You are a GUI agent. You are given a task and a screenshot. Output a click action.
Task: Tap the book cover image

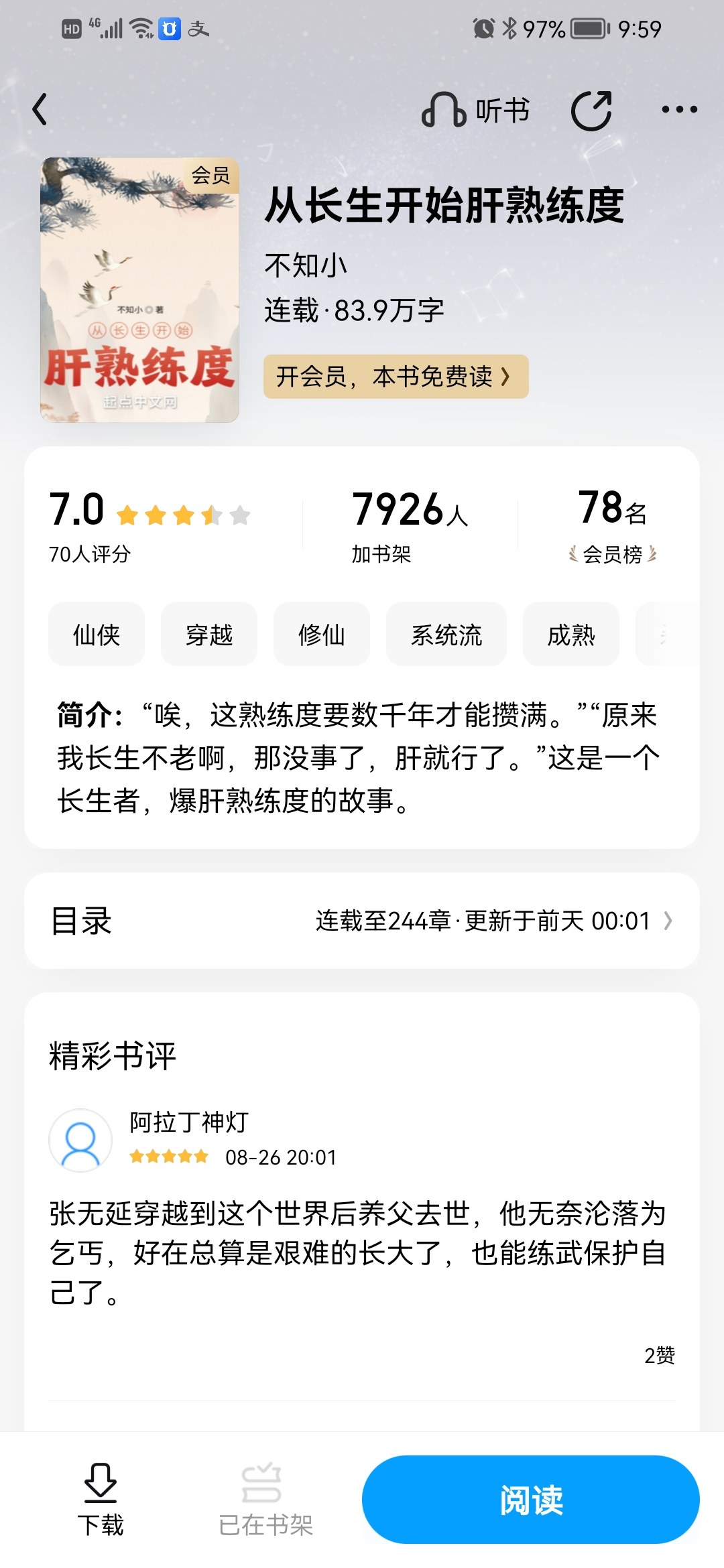(139, 289)
